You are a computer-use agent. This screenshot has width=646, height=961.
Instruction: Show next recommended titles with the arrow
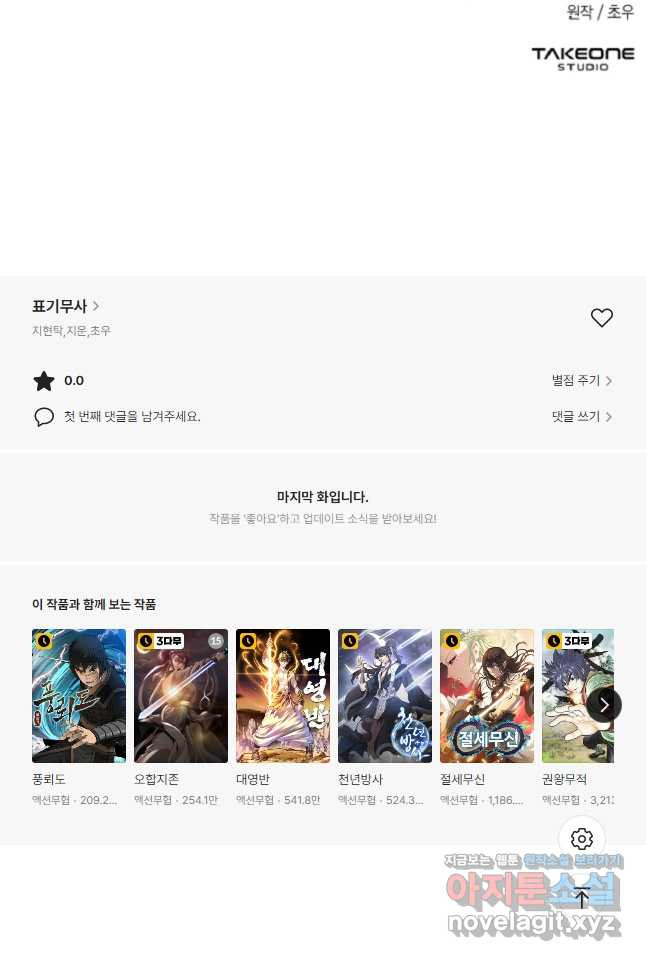[x=604, y=704]
